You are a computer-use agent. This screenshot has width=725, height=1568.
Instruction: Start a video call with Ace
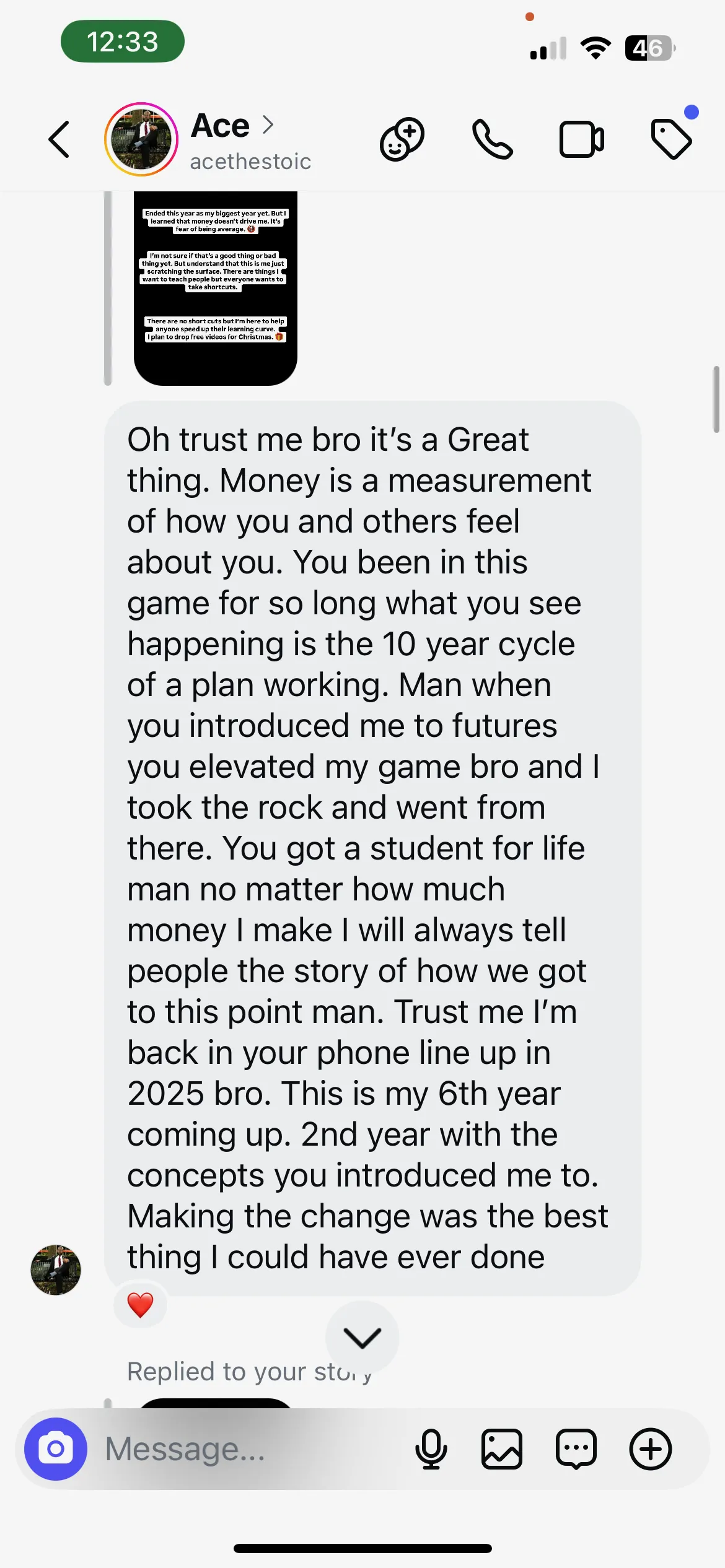(x=582, y=139)
